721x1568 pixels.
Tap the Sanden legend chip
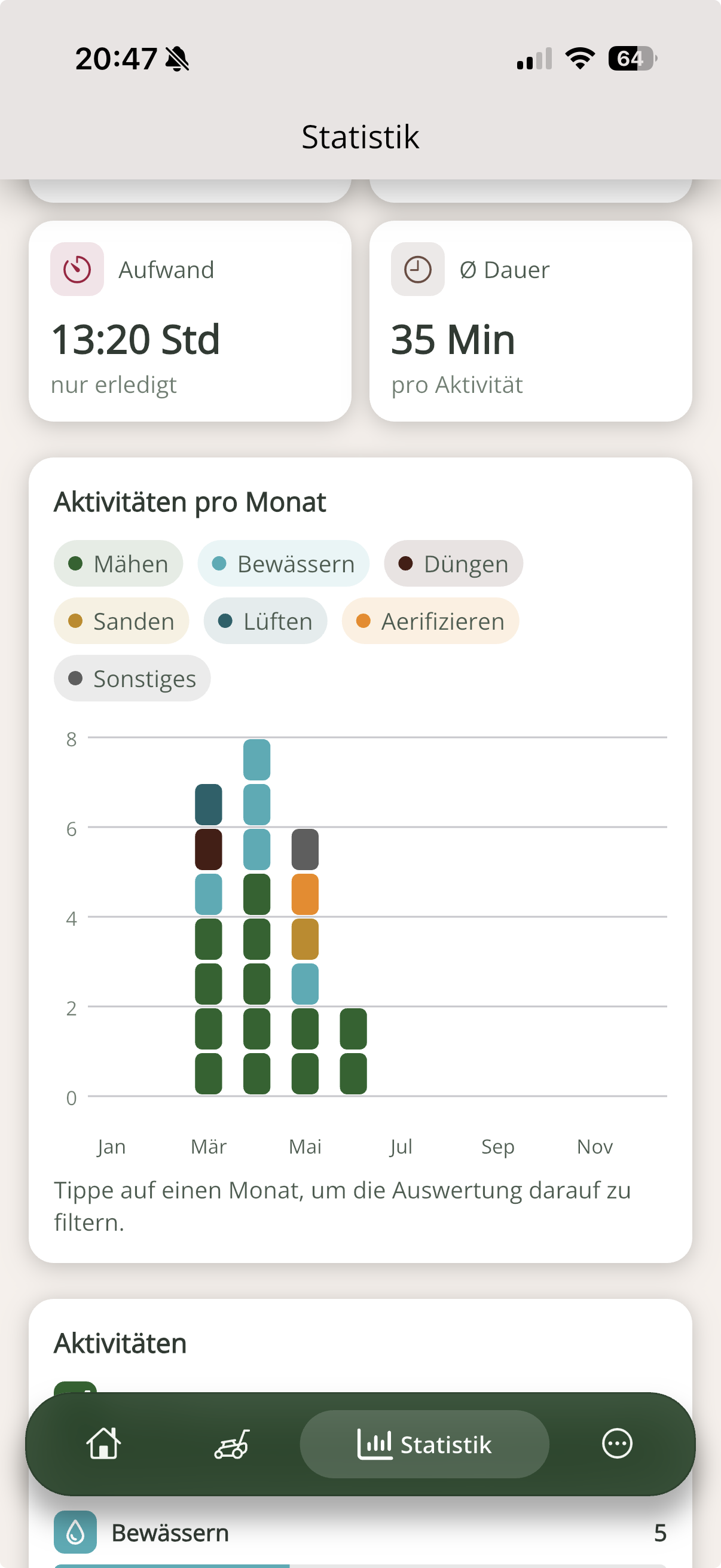pos(121,621)
